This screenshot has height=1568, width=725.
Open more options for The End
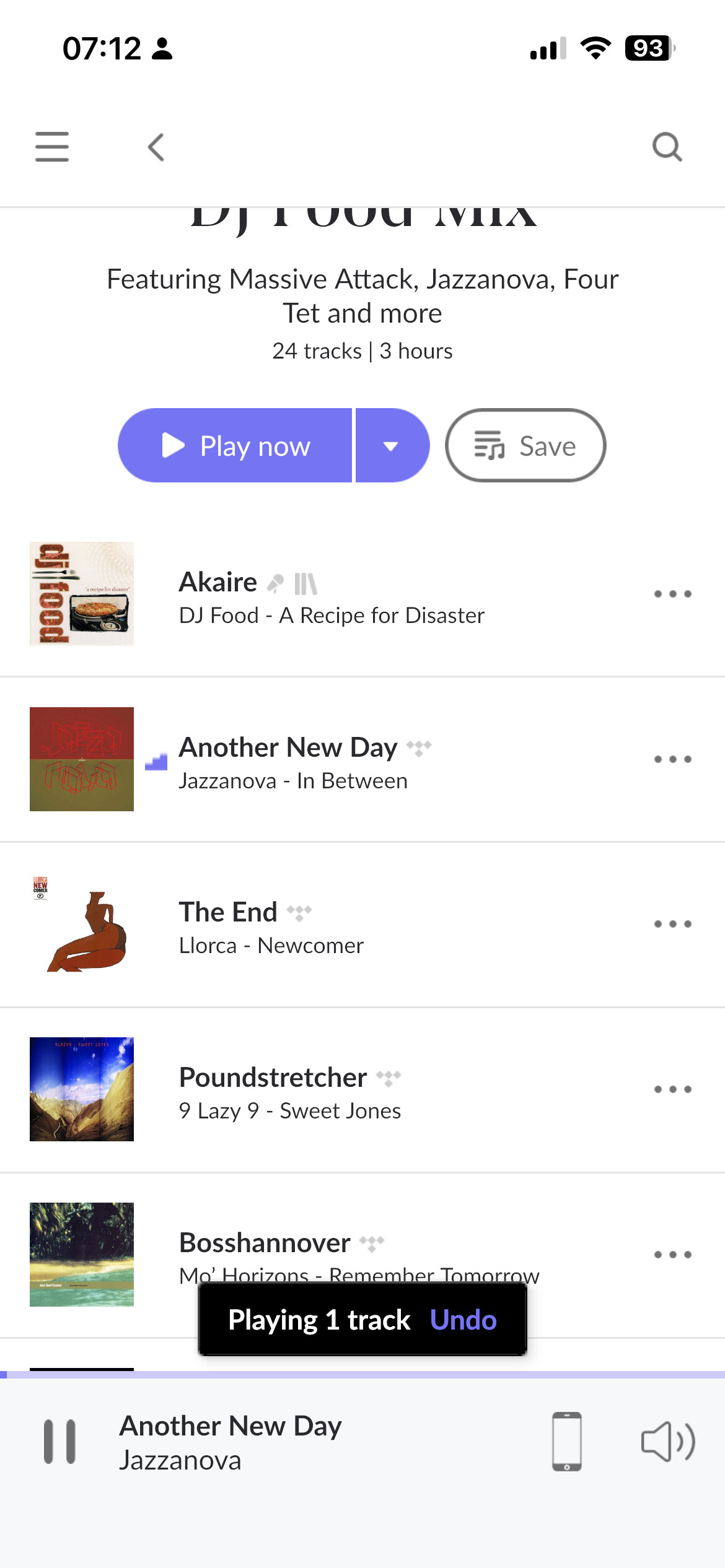point(672,924)
